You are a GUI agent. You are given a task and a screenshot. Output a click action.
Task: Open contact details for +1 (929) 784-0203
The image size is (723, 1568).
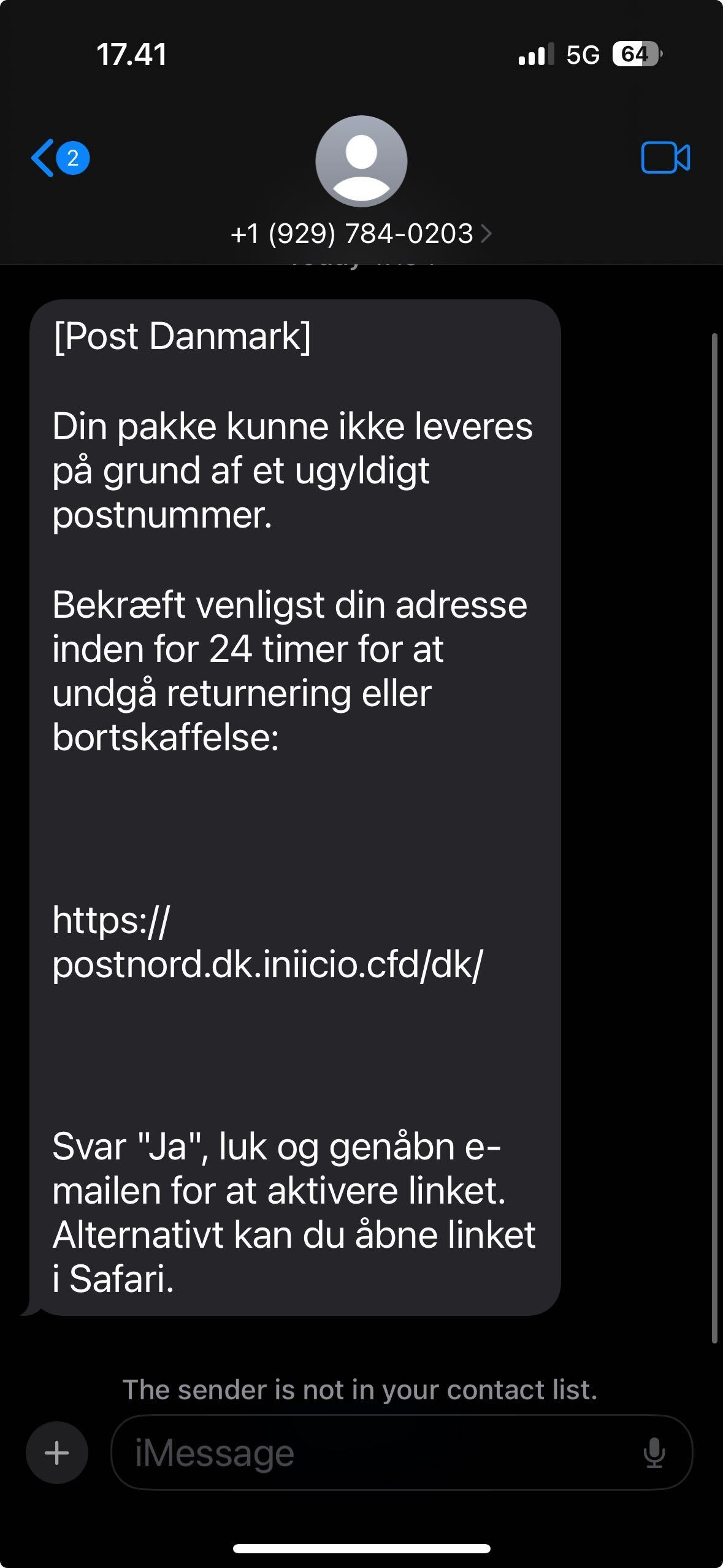(361, 234)
